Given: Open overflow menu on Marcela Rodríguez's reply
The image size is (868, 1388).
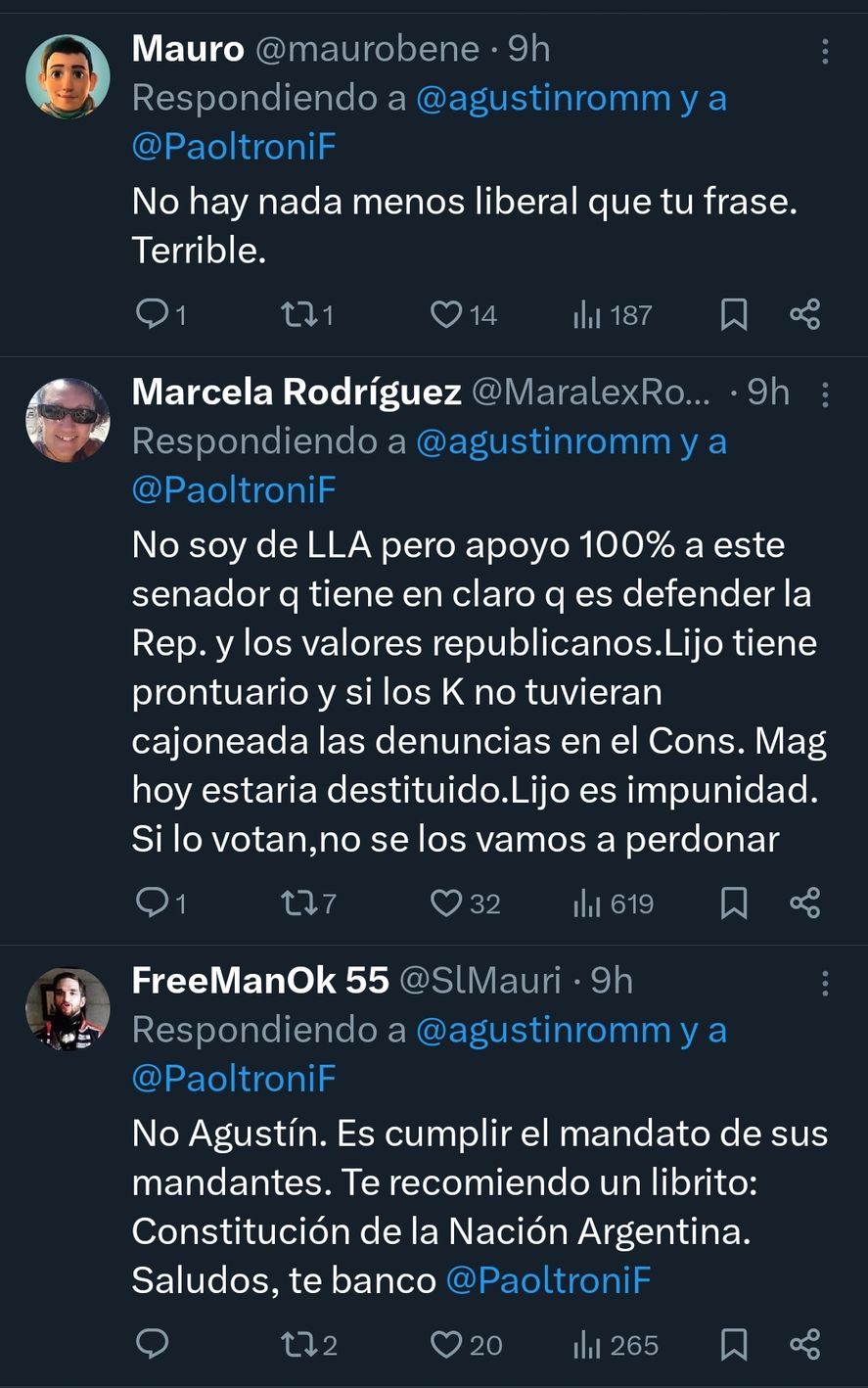Looking at the screenshot, I should (x=825, y=394).
